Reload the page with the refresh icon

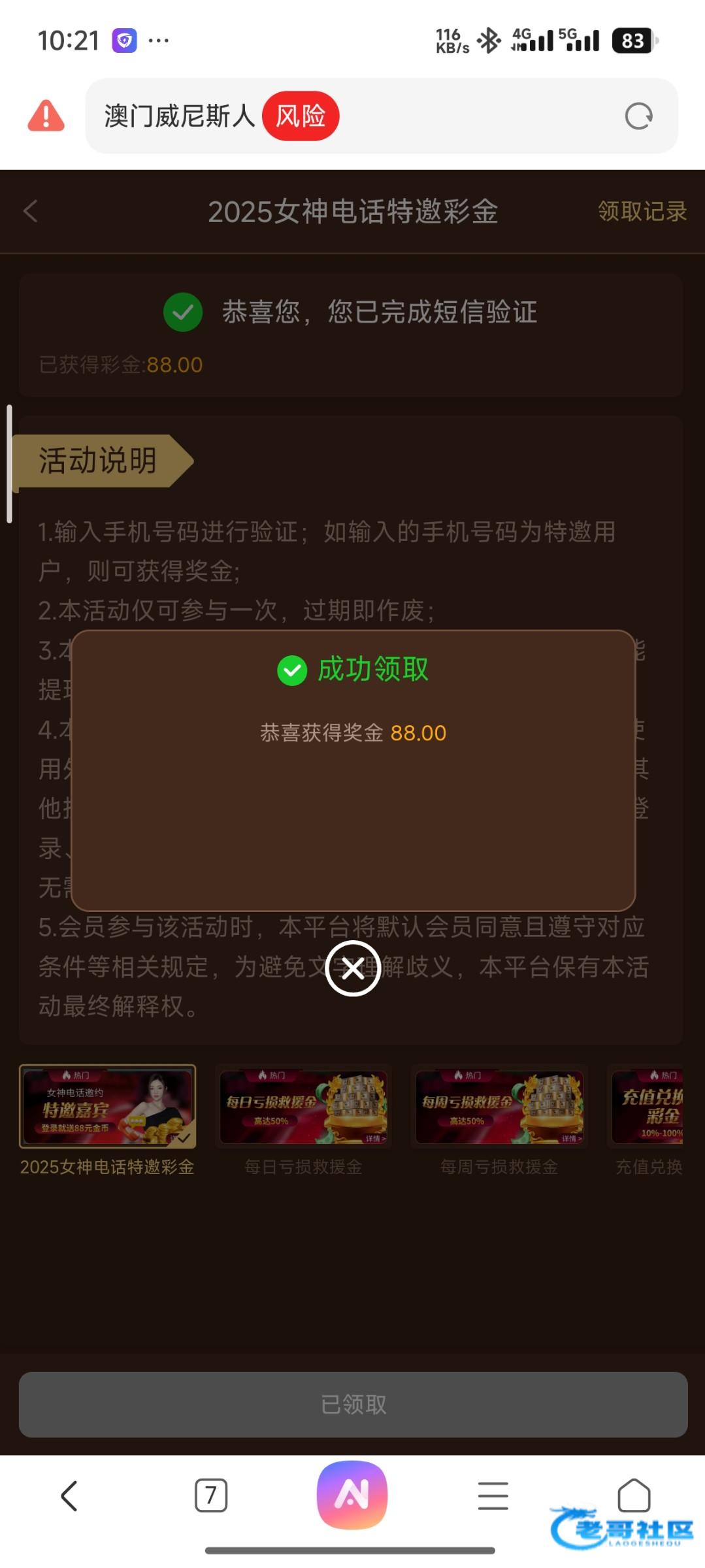click(x=638, y=116)
